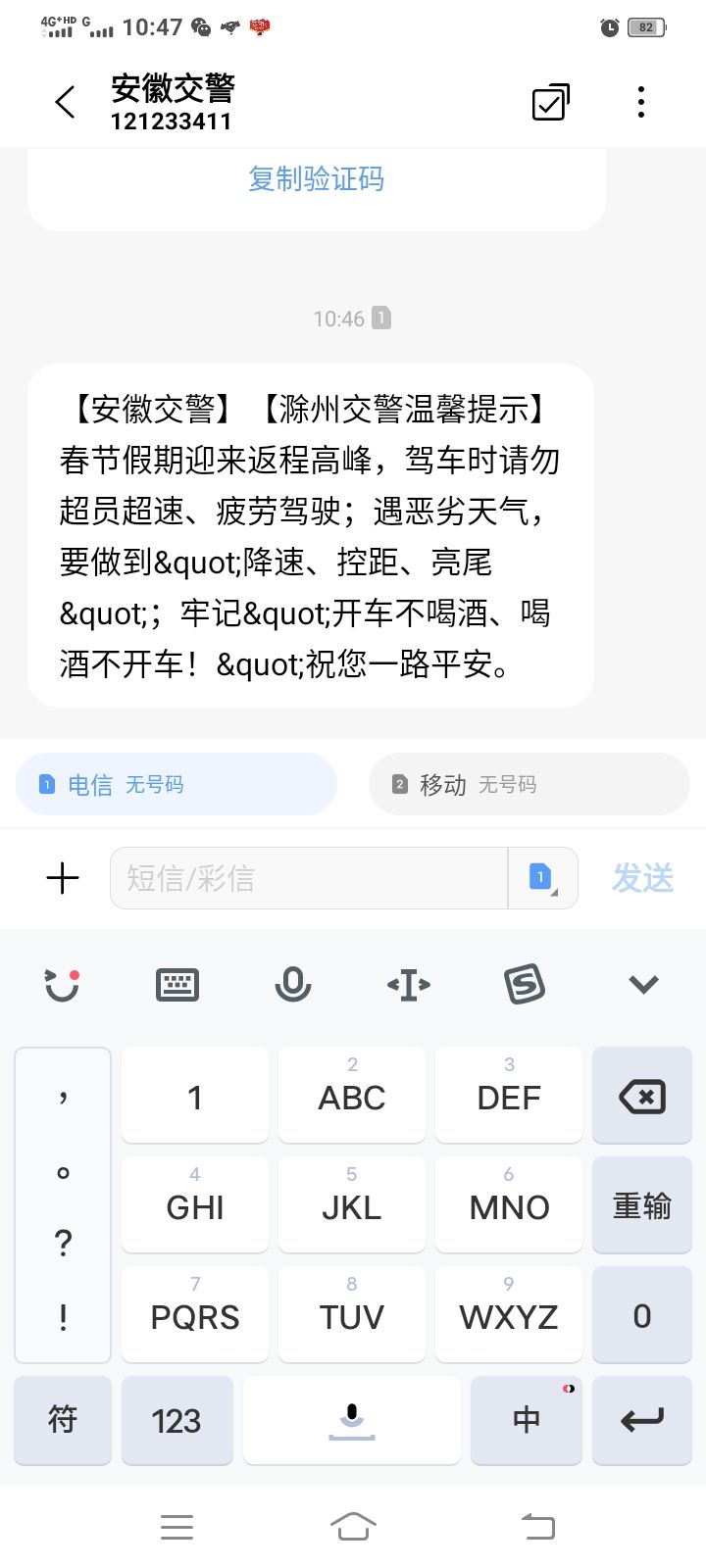Tap the 复制验证码 link
706x1568 pixels.
[x=316, y=179]
